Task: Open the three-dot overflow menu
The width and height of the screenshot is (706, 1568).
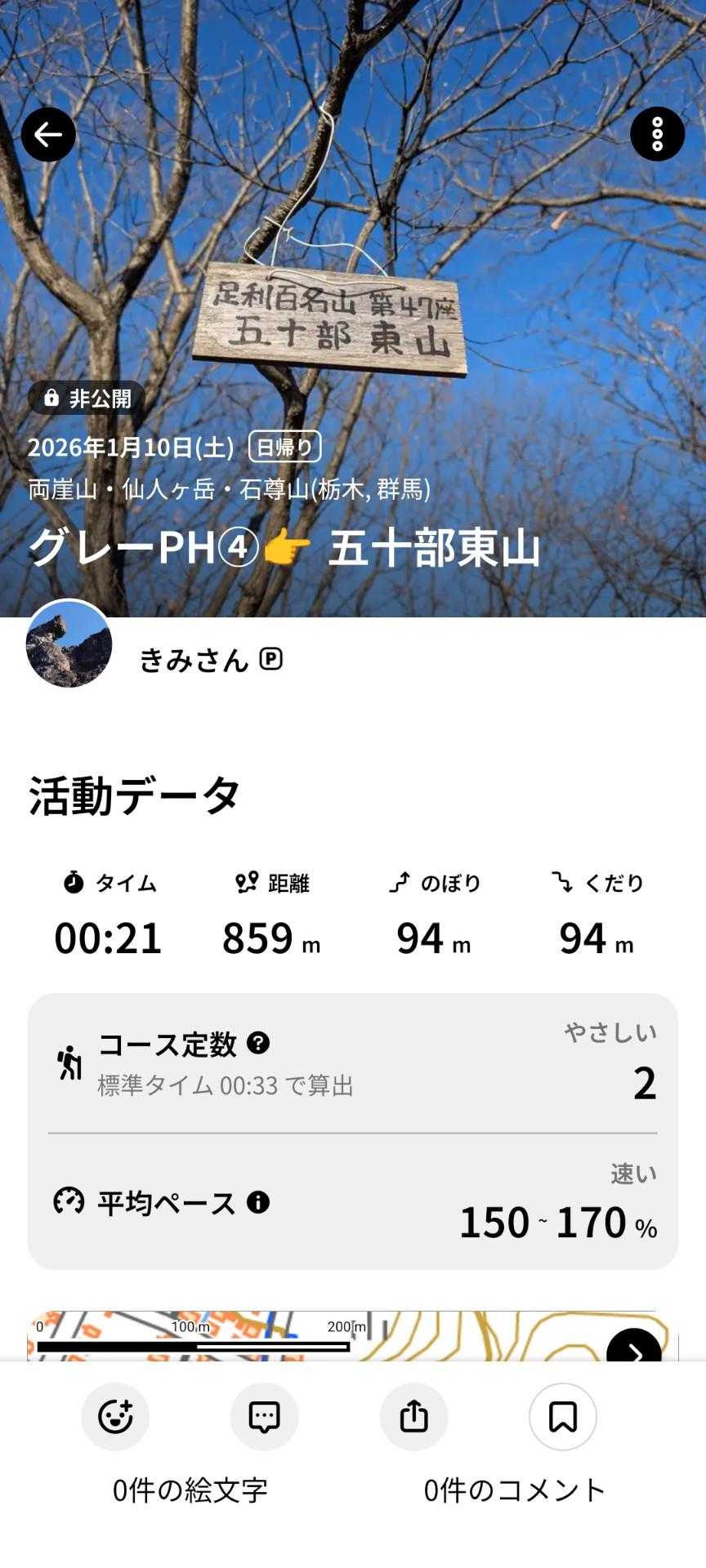Action: [x=657, y=135]
